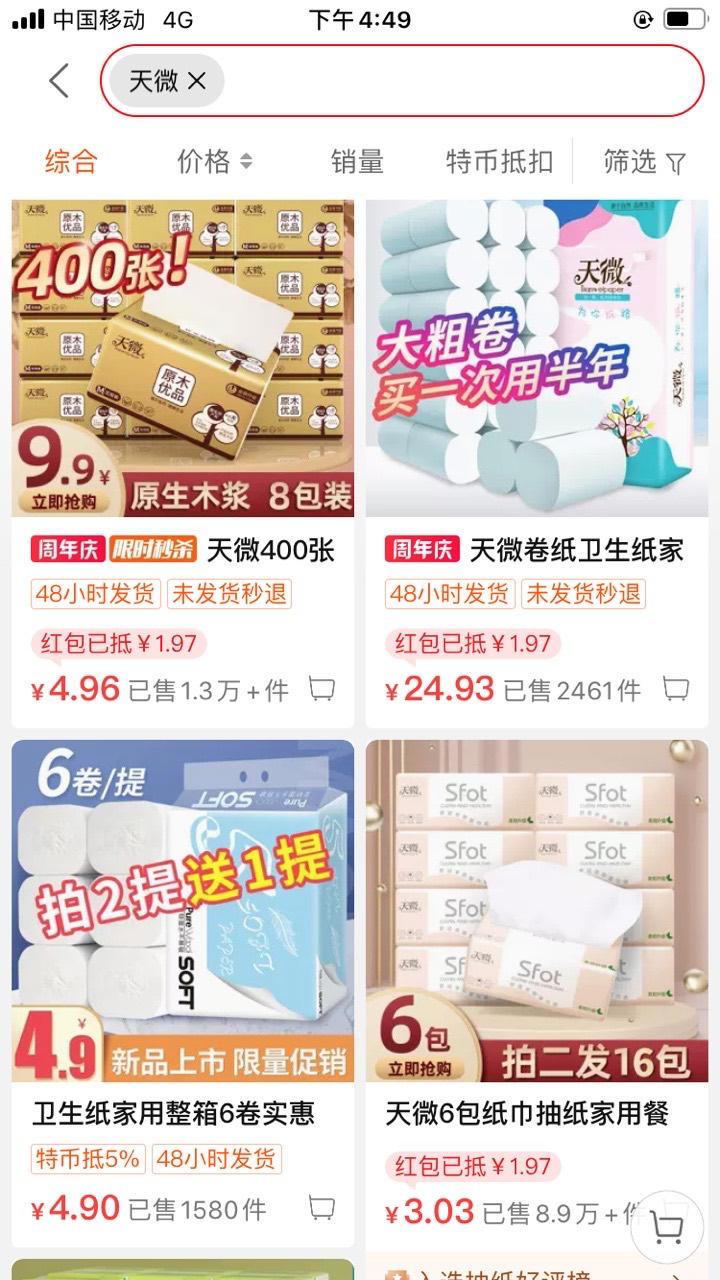Filter by 特币抵扣
The height and width of the screenshot is (1280, 720).
(499, 161)
